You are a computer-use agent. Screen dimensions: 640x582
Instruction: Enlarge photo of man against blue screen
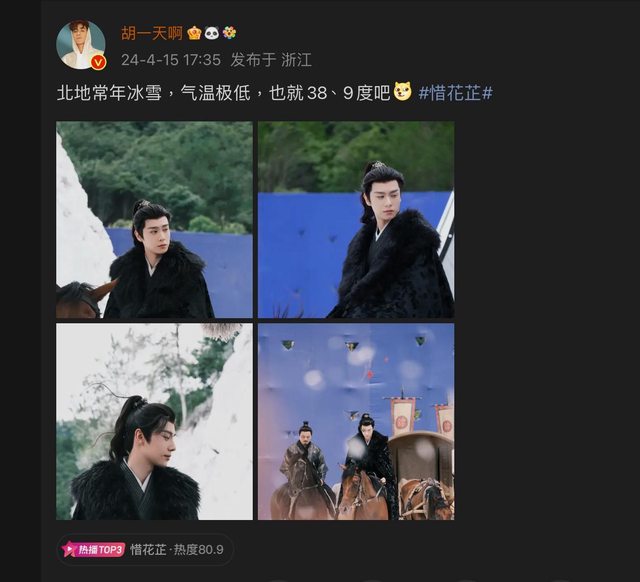click(356, 220)
